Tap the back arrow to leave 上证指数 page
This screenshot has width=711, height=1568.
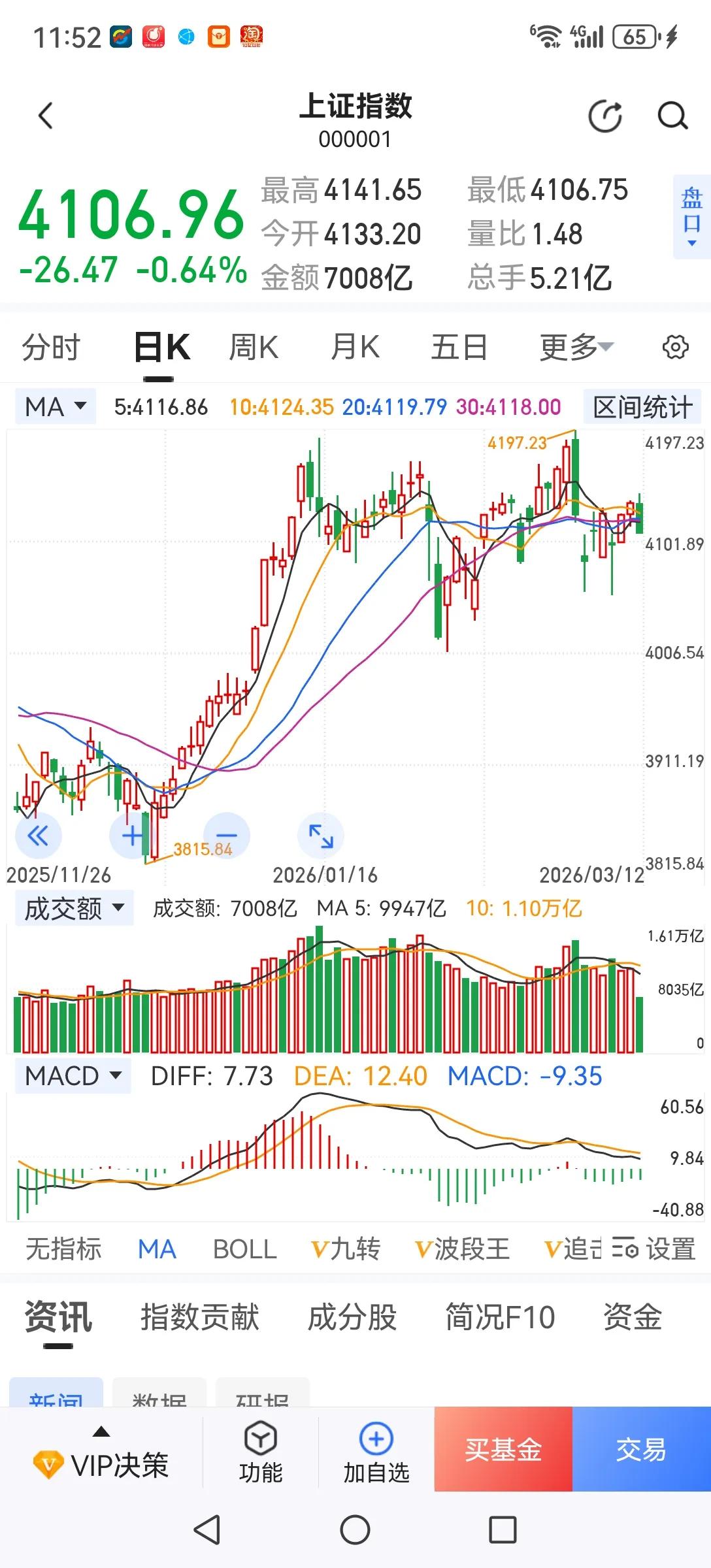pyautogui.click(x=44, y=115)
